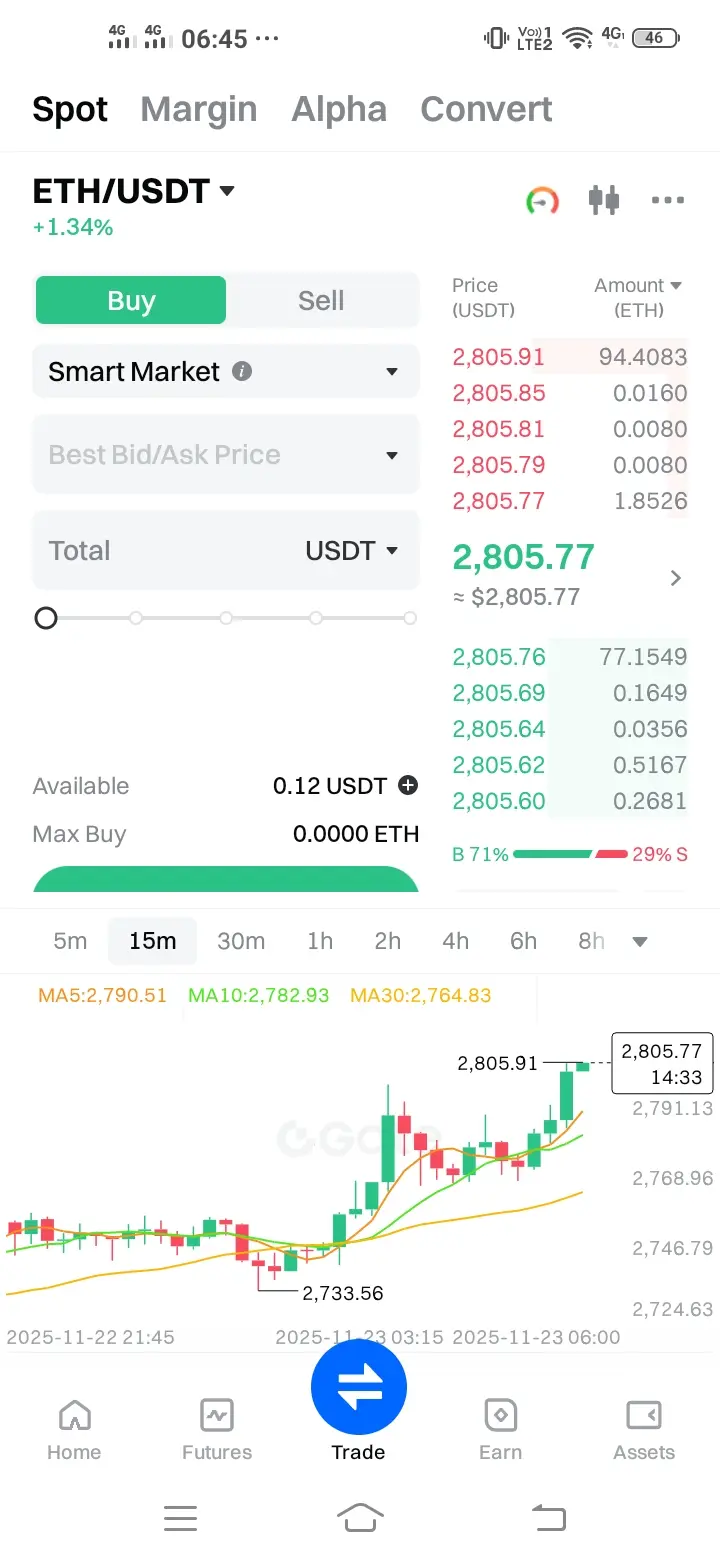
Task: Open the Futures section
Action: click(217, 1430)
